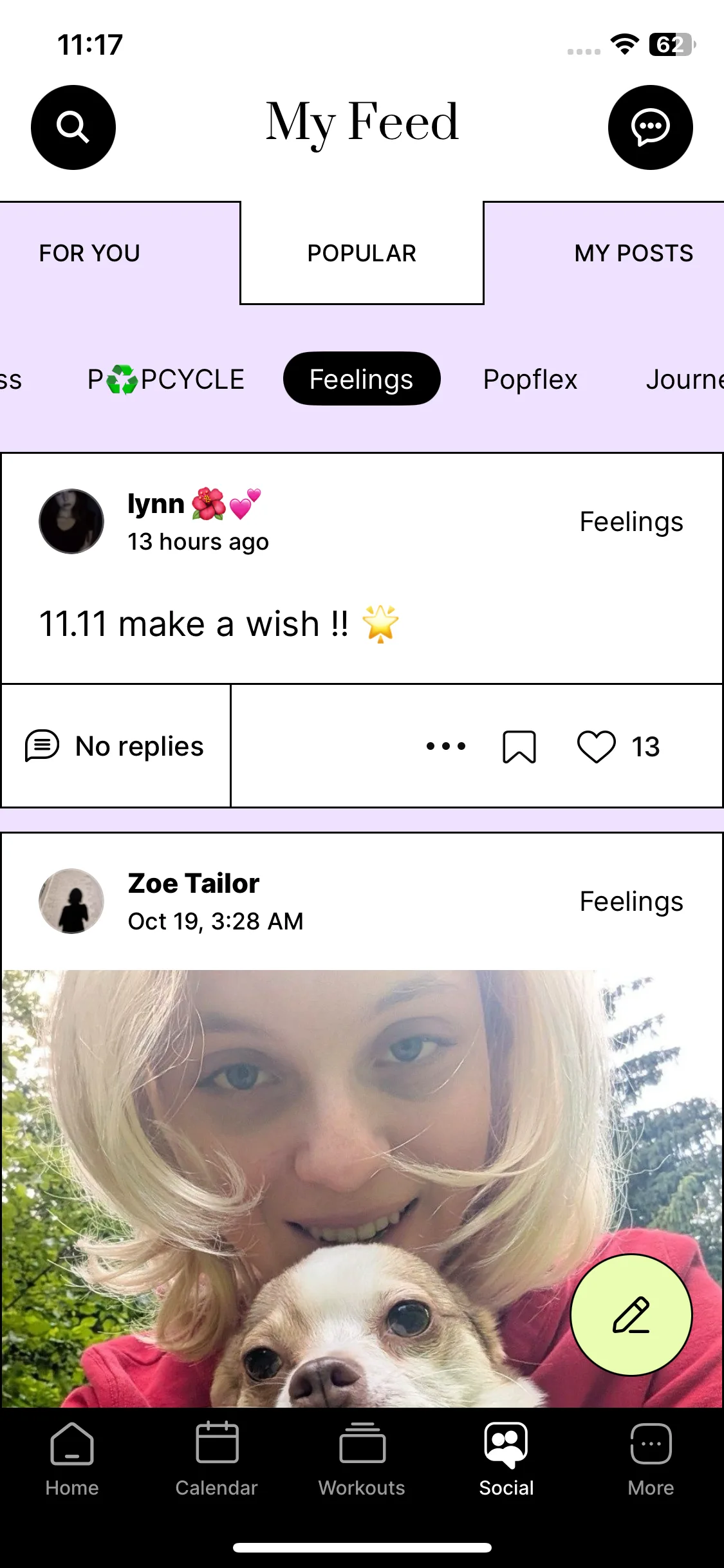Open the Calendar tab
The width and height of the screenshot is (724, 1568).
click(217, 1460)
